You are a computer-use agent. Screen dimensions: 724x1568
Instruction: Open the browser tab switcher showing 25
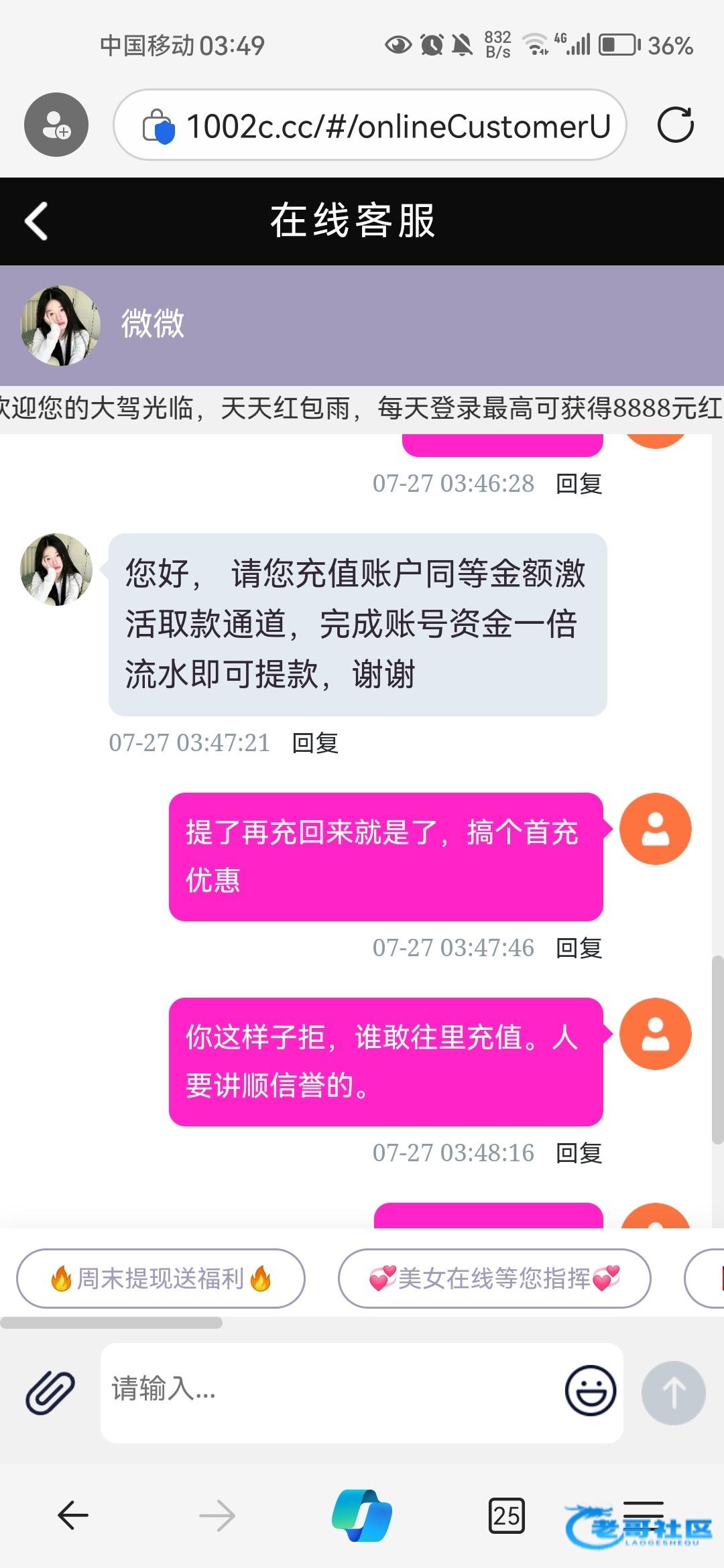[x=506, y=1515]
